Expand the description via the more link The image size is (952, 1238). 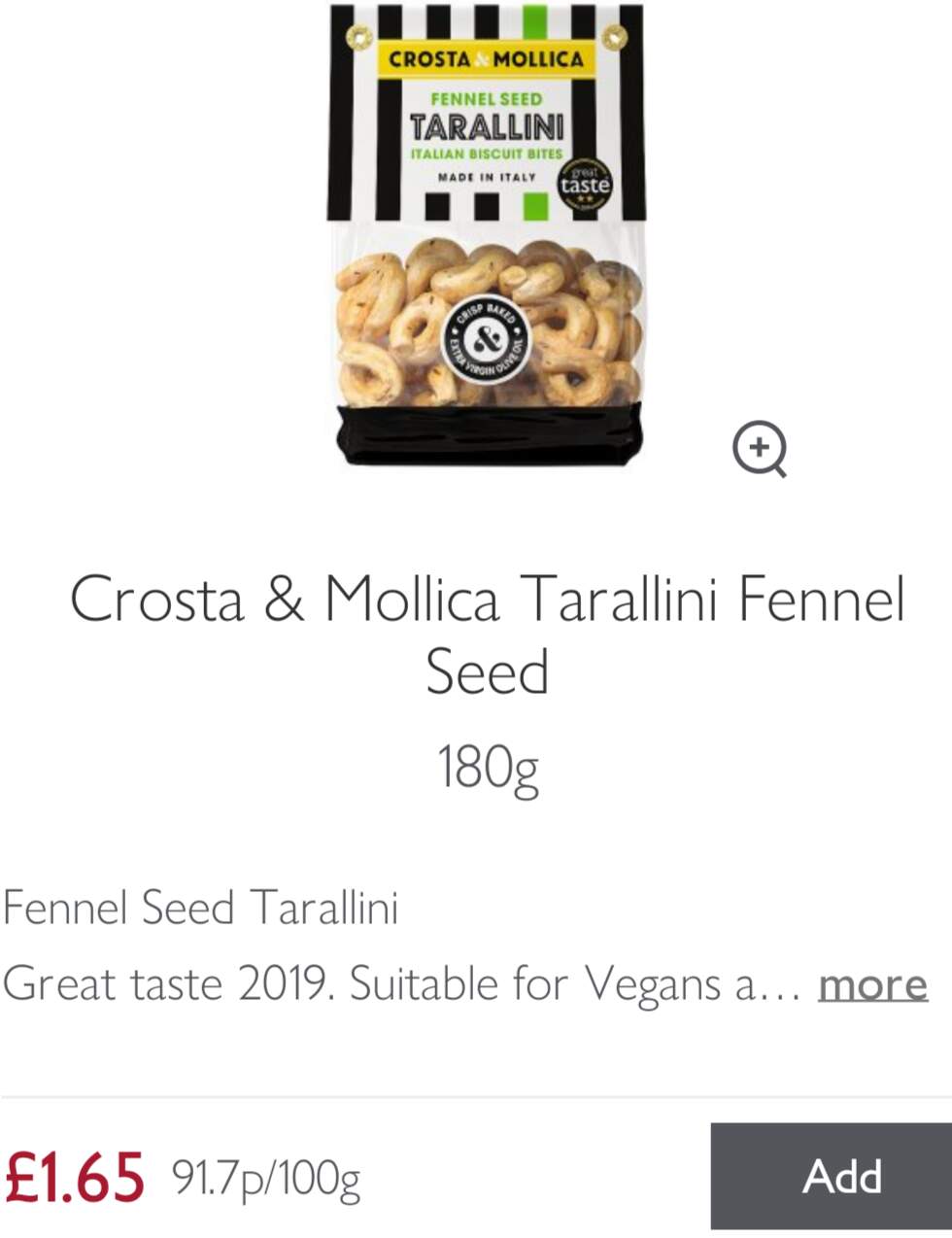pyautogui.click(x=872, y=985)
